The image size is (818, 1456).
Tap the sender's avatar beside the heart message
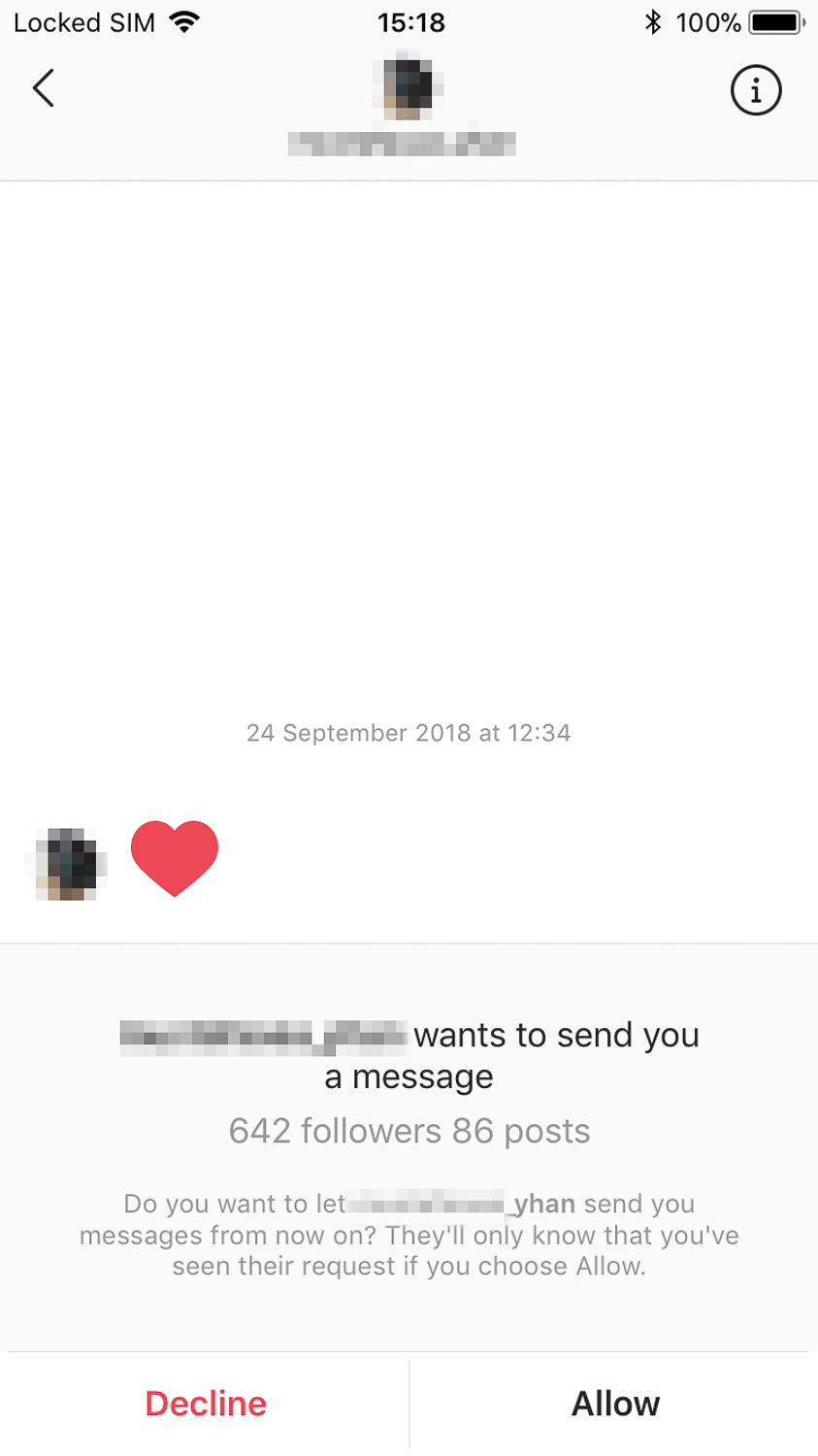pos(67,863)
